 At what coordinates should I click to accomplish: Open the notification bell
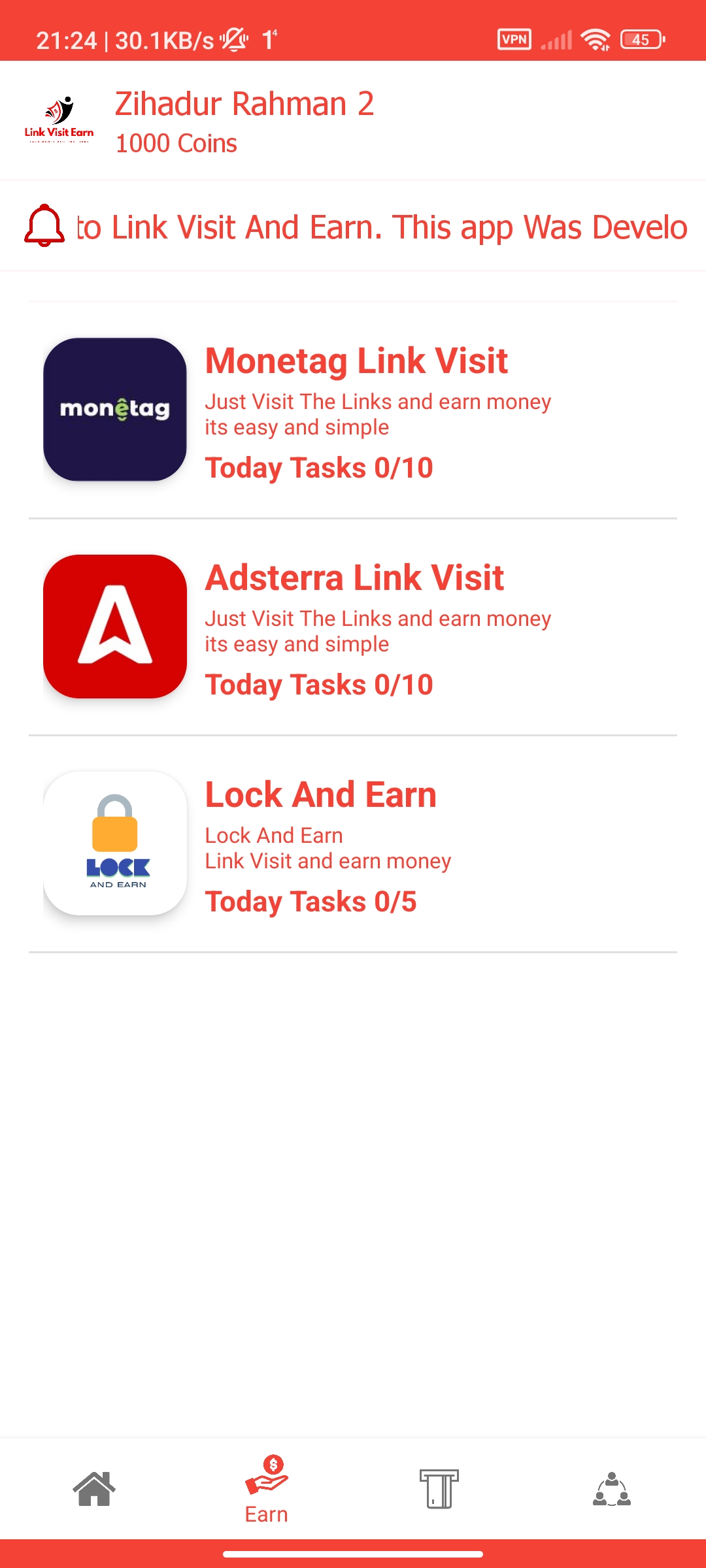44,226
